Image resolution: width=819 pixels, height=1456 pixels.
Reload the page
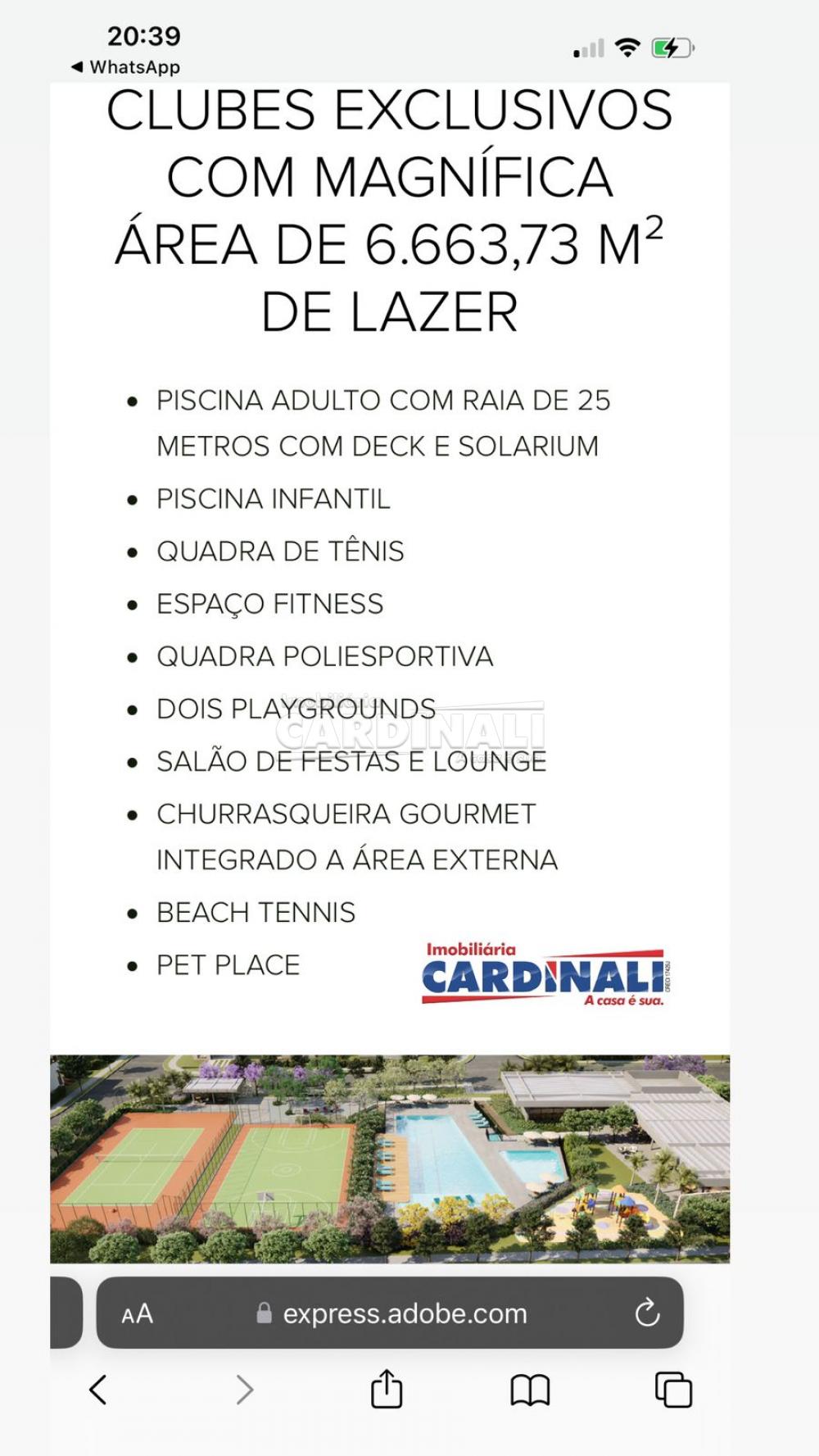click(x=647, y=1313)
